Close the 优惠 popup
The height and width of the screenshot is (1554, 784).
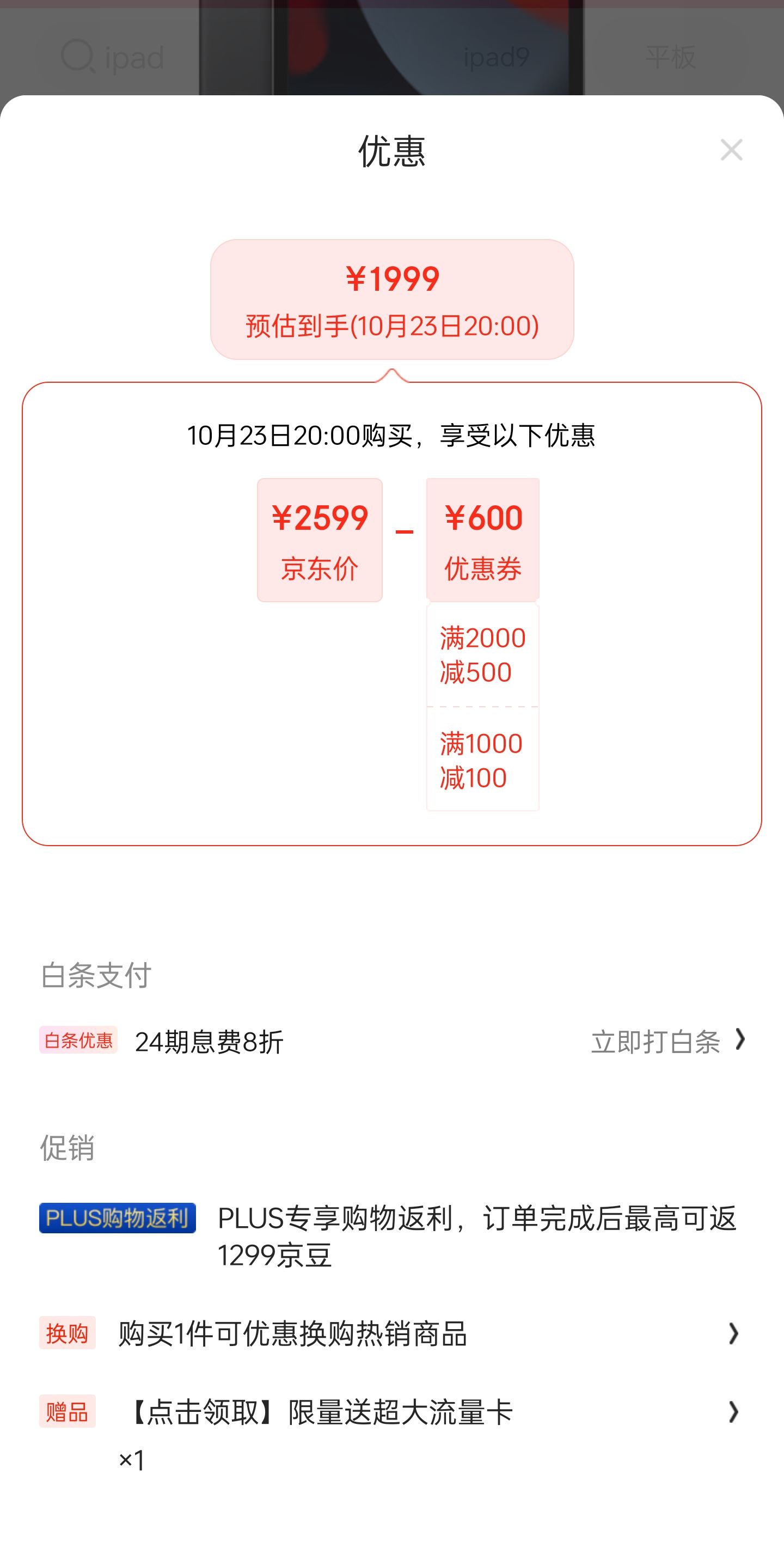click(731, 150)
